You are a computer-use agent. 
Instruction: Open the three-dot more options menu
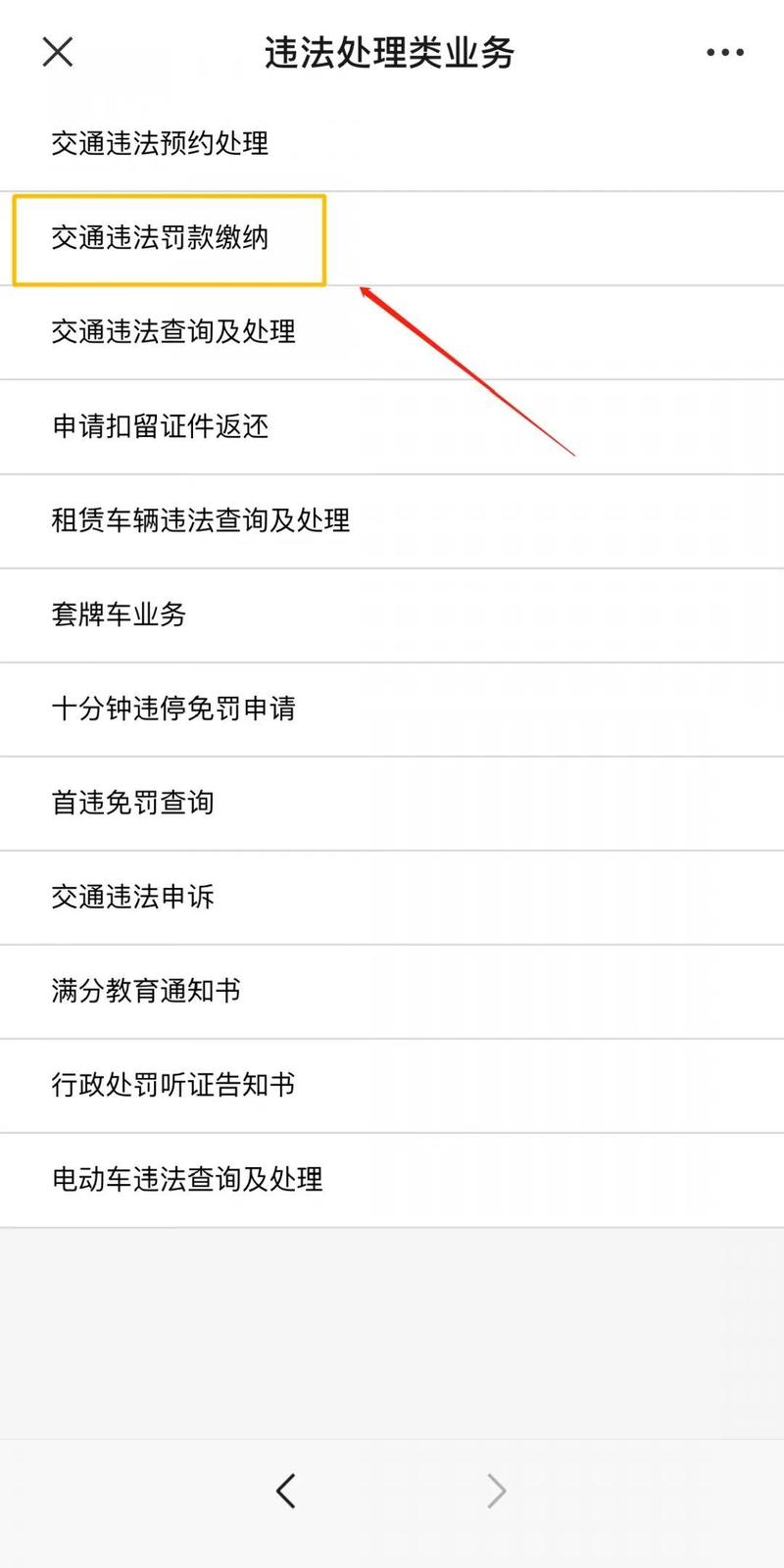point(725,53)
